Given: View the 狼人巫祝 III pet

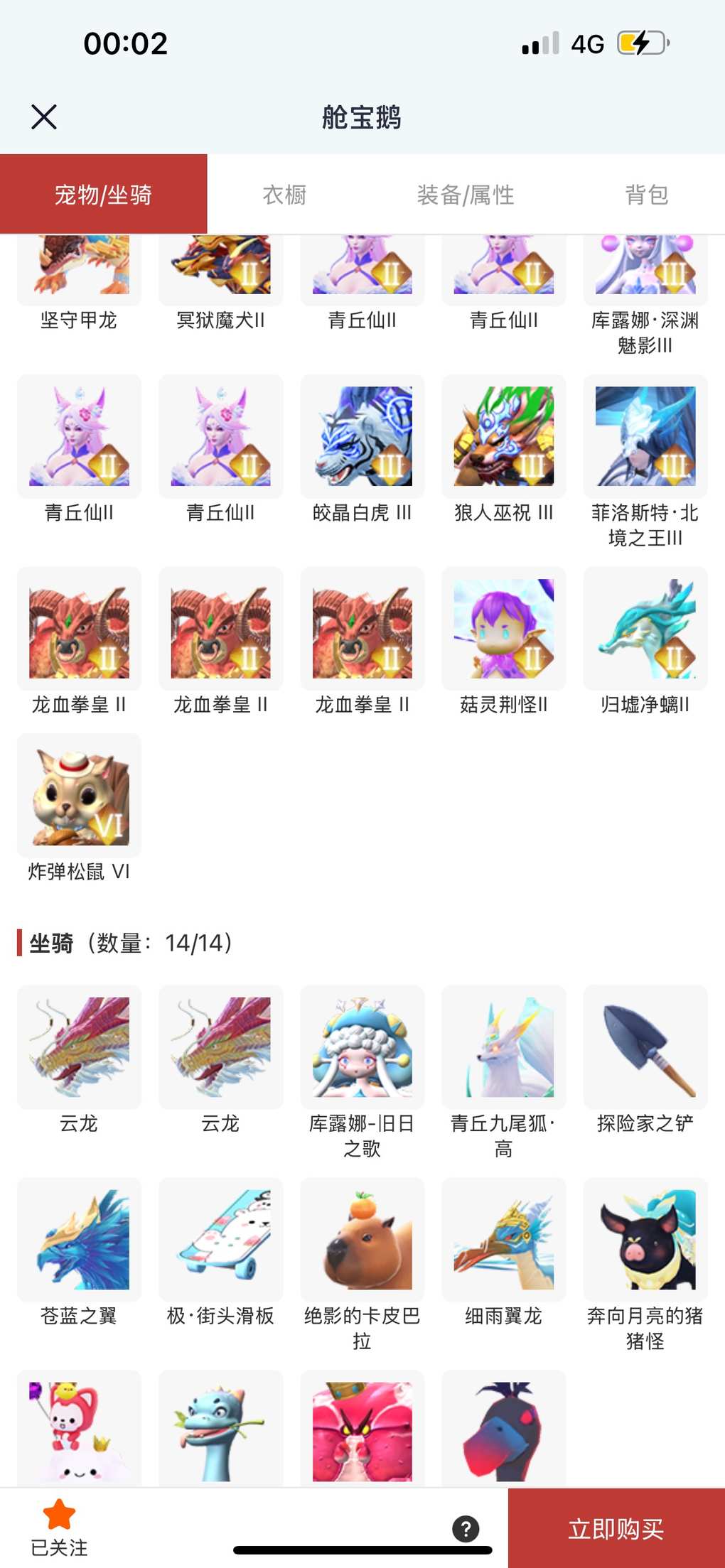Looking at the screenshot, I should pyautogui.click(x=504, y=436).
